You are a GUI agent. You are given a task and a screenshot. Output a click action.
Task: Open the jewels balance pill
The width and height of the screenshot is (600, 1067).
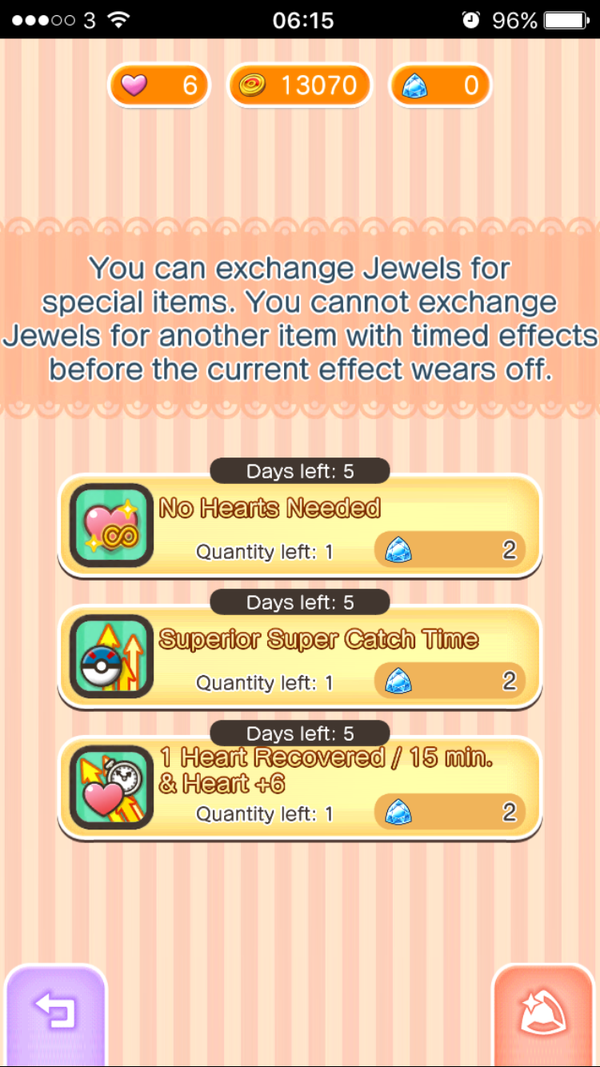click(x=440, y=86)
